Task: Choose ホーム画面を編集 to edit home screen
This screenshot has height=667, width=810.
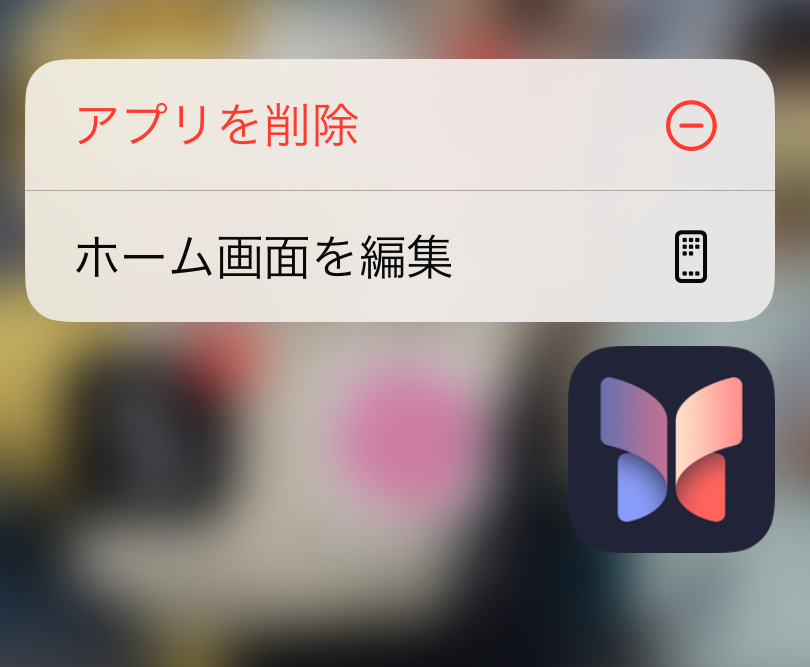Action: (x=398, y=257)
